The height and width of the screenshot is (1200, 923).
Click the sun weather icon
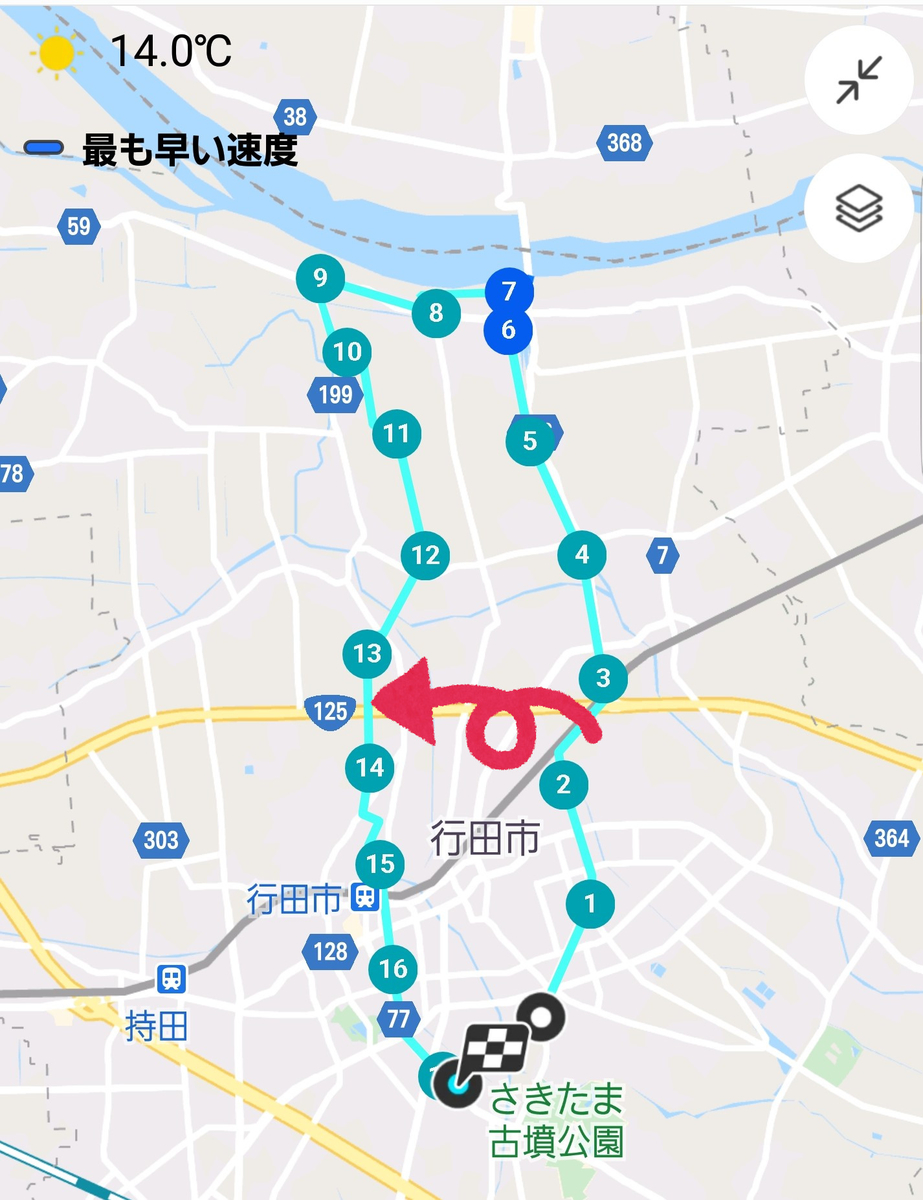(x=55, y=50)
